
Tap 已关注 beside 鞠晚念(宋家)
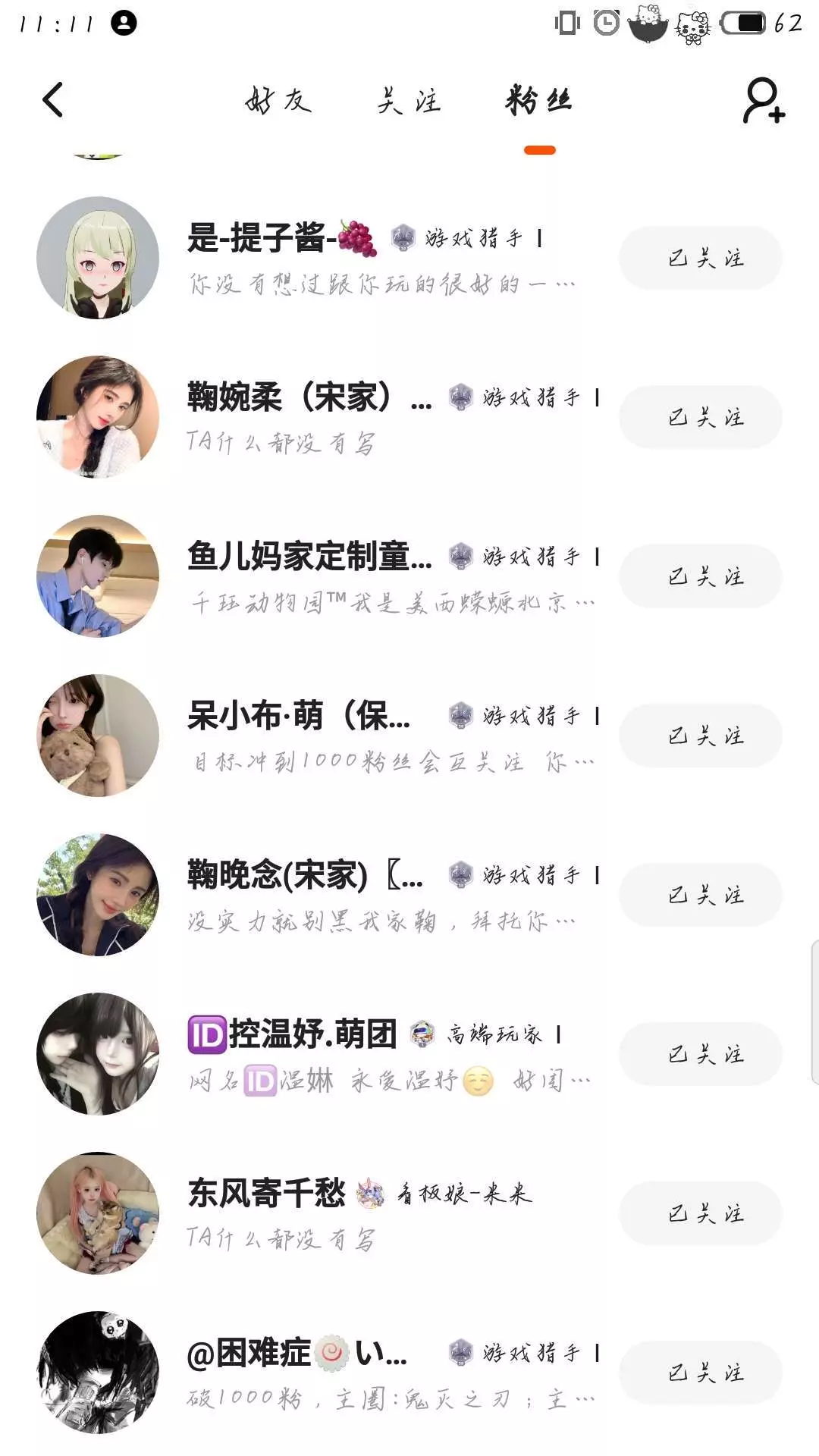point(700,896)
